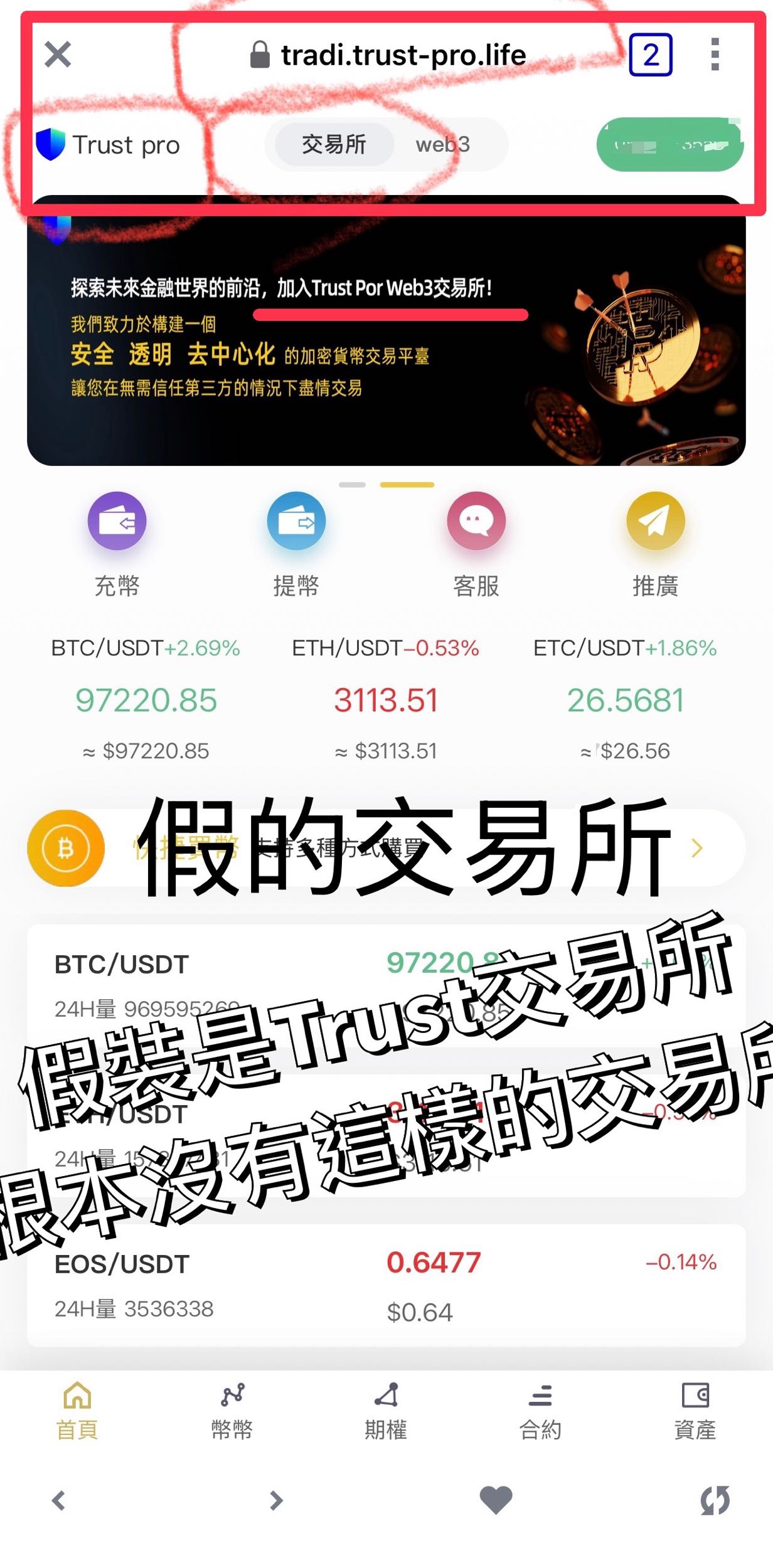Screen dimensions: 773x1568
Task: Toggle the padlock site security indicator
Action: click(x=260, y=54)
